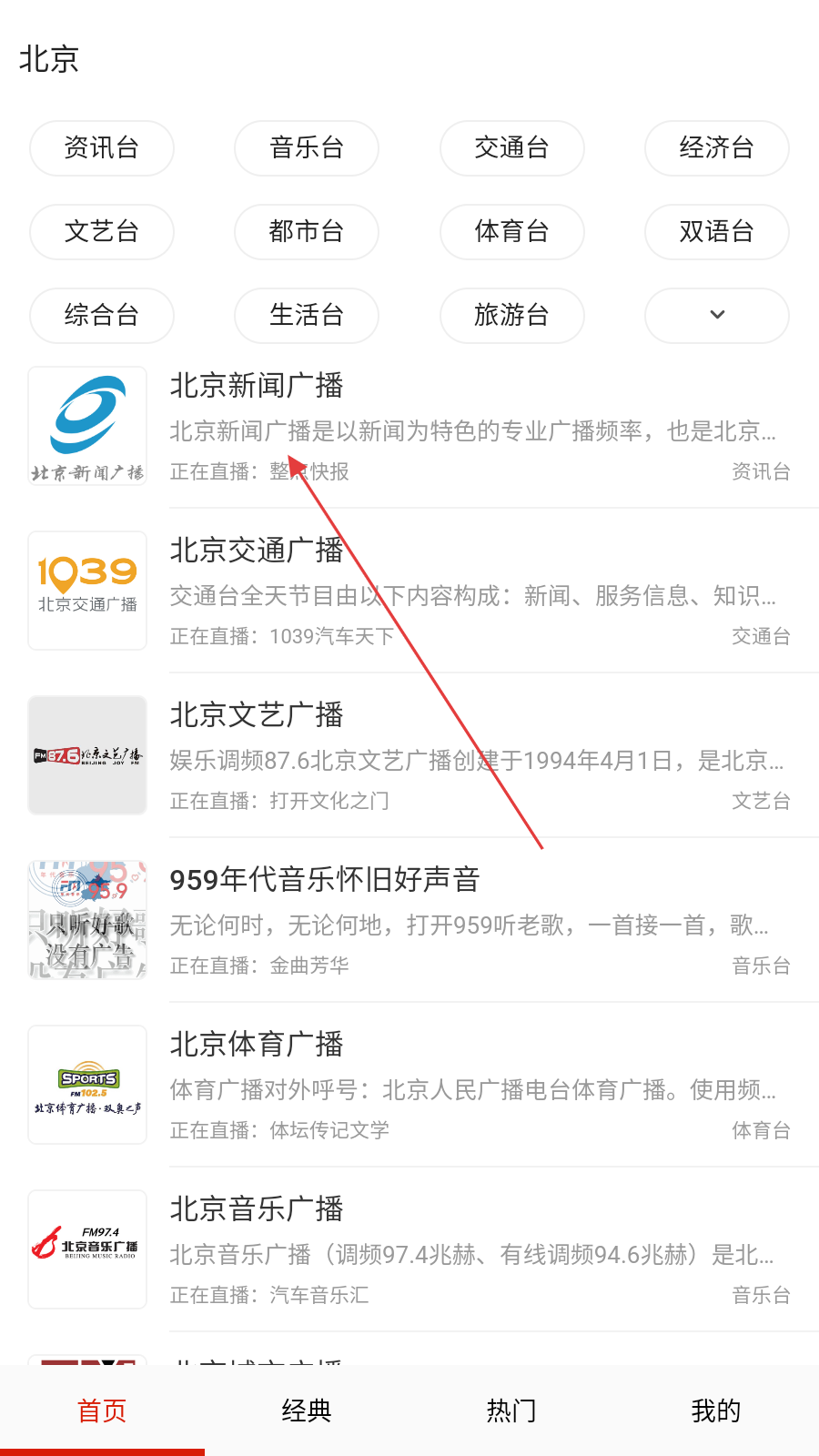This screenshot has width=819, height=1456.
Task: Filter stations by 都市台
Action: (x=307, y=232)
